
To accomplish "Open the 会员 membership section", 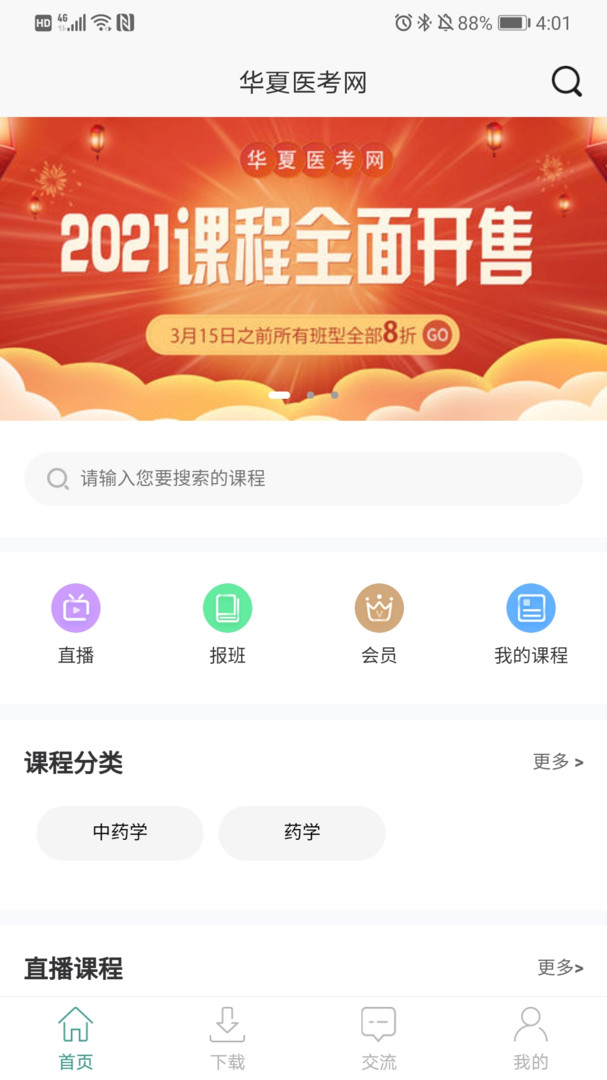I will click(x=379, y=624).
